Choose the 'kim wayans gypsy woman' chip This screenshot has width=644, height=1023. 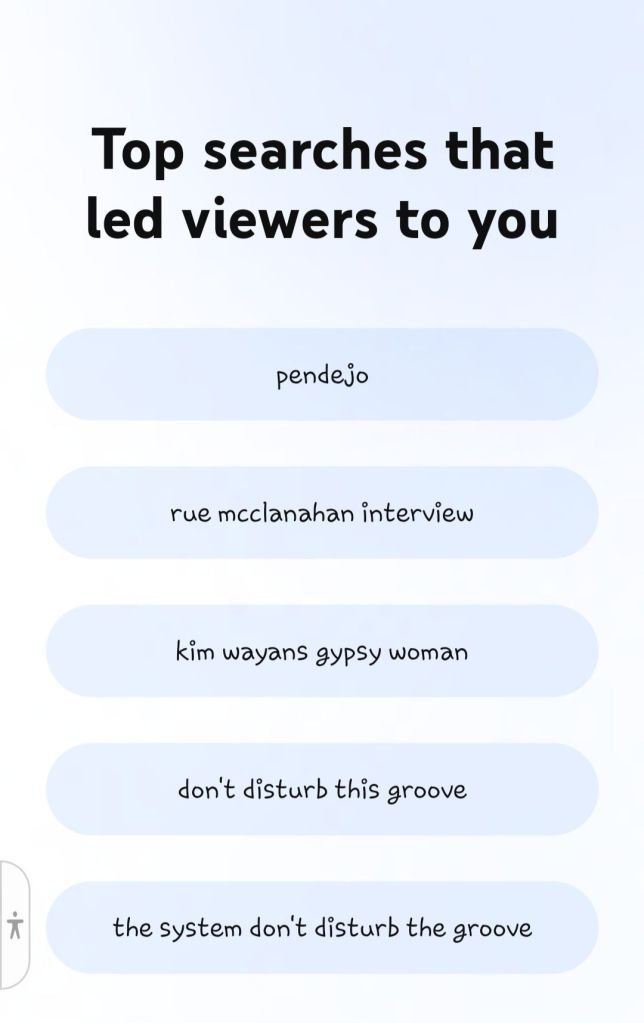point(322,652)
